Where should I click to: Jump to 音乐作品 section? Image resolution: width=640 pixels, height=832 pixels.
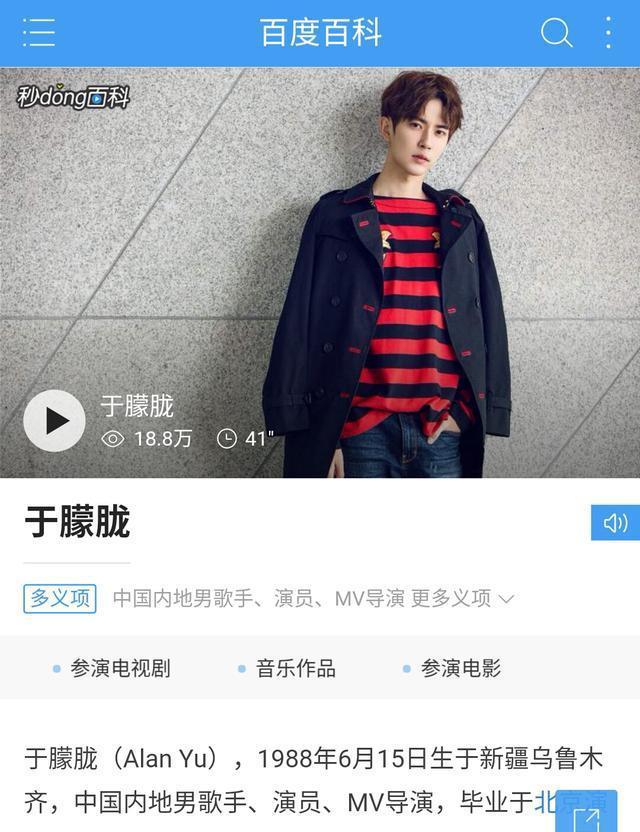295,668
